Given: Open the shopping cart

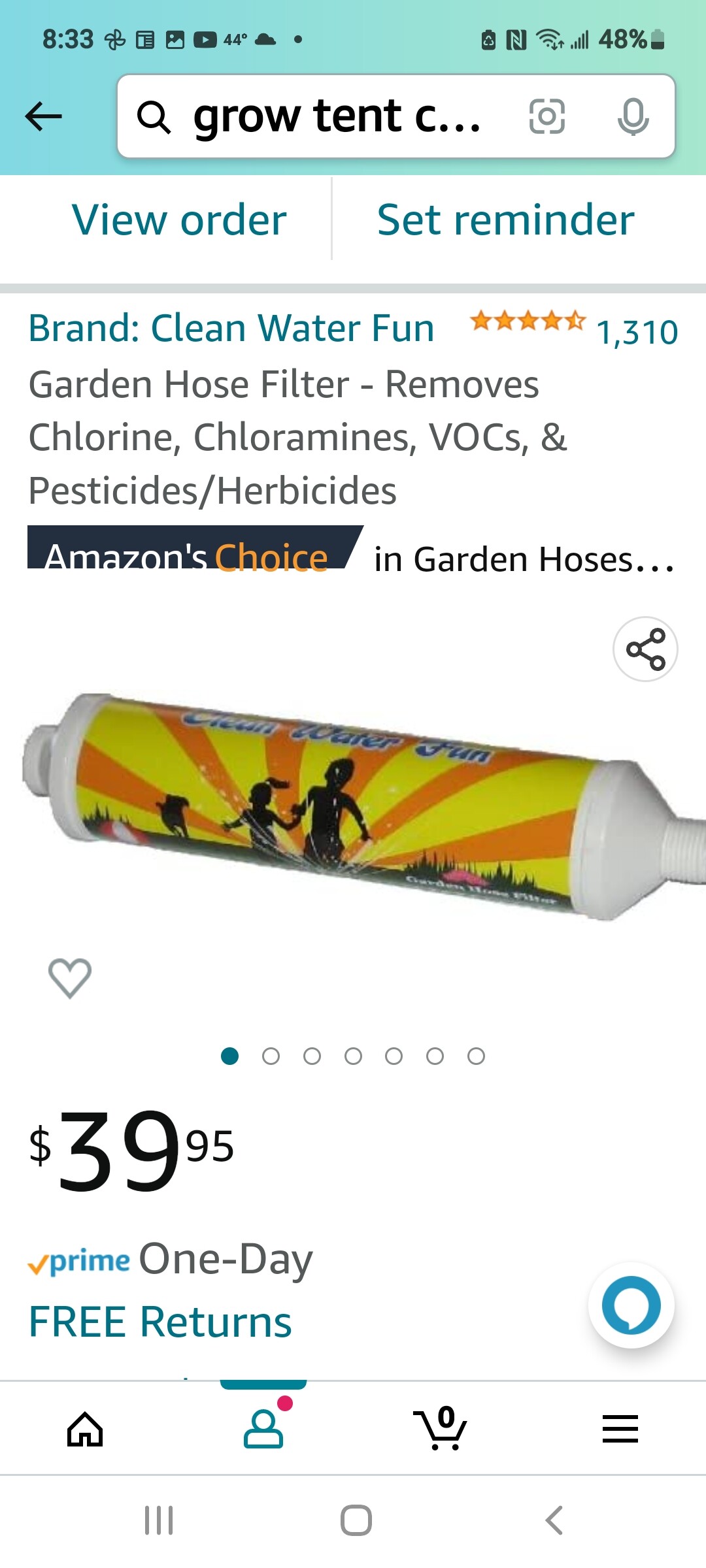Looking at the screenshot, I should coord(441,1428).
